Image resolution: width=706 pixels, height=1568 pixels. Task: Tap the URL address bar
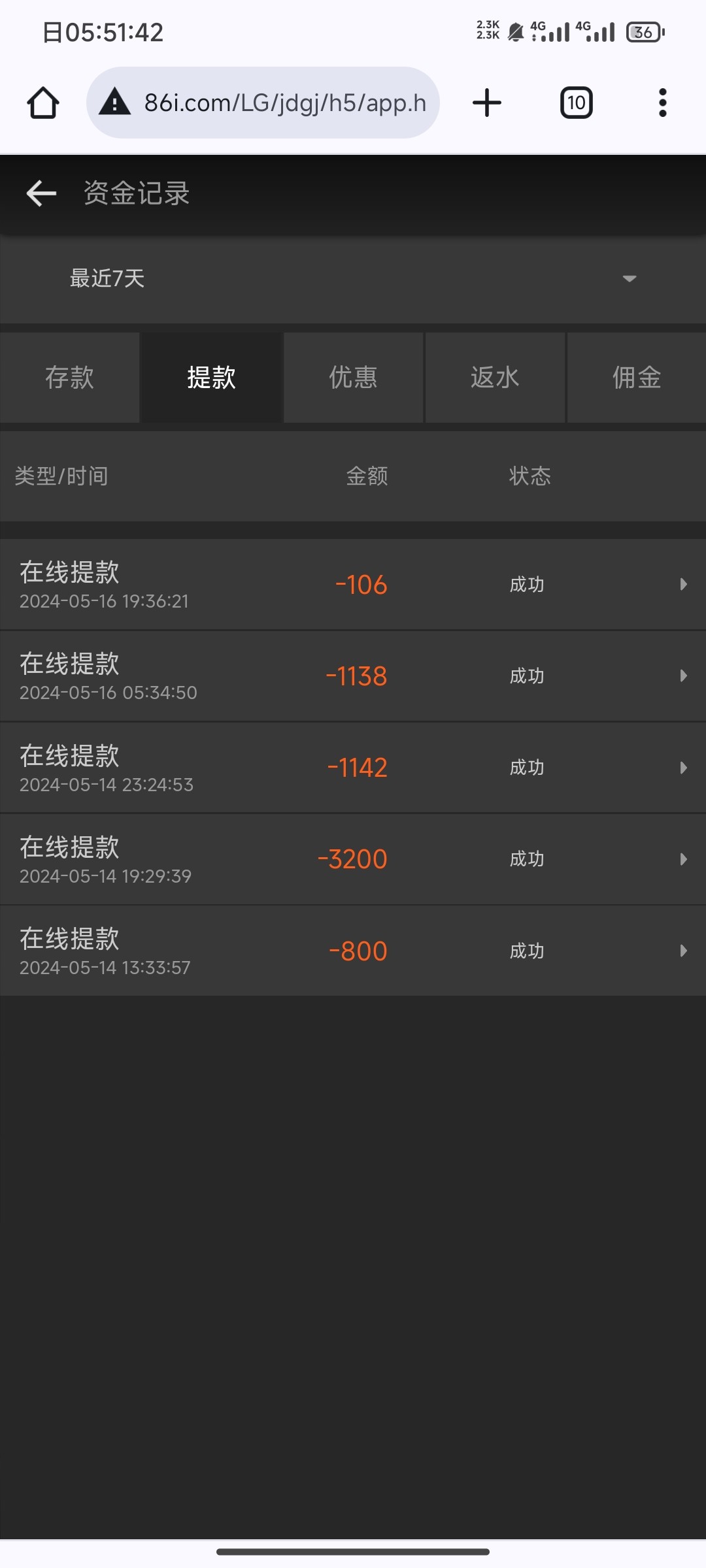coord(263,103)
